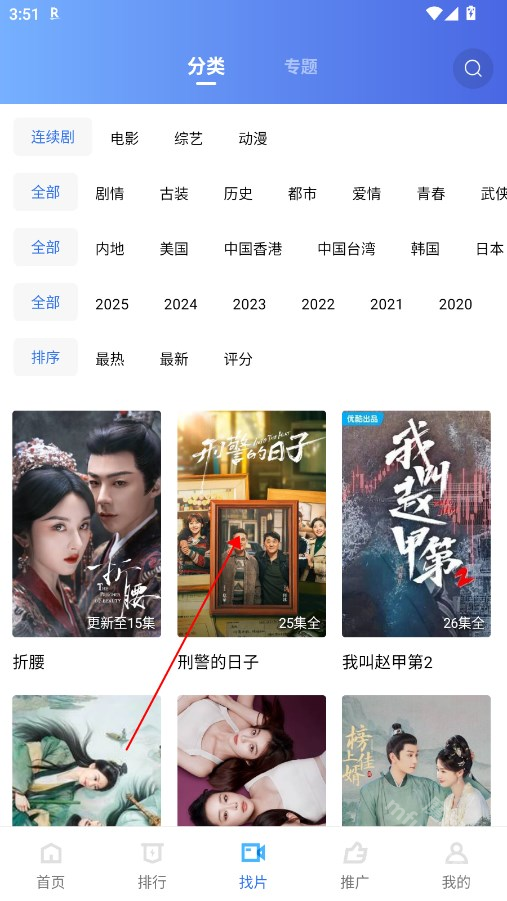
Task: Sort by 最新
Action: point(174,359)
